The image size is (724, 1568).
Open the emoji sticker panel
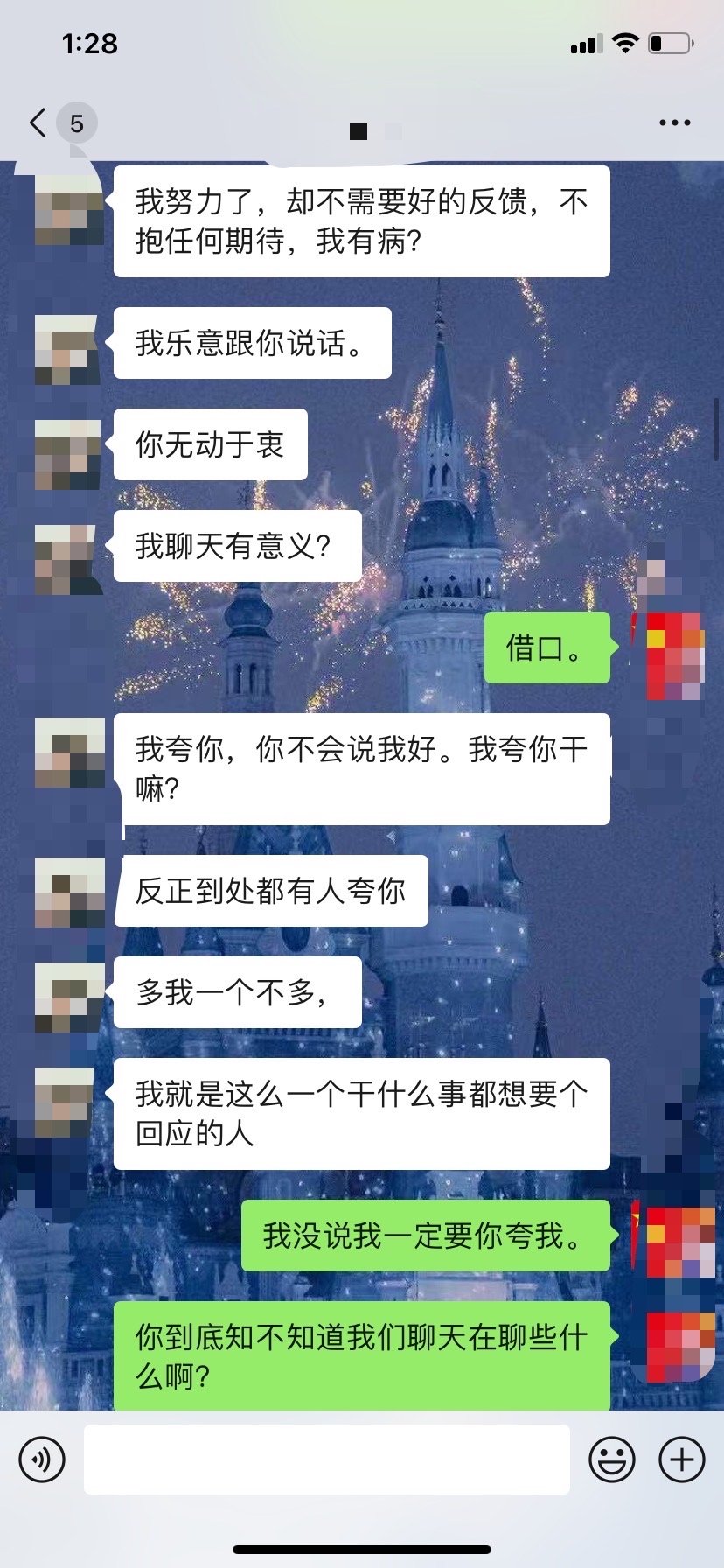point(611,1459)
